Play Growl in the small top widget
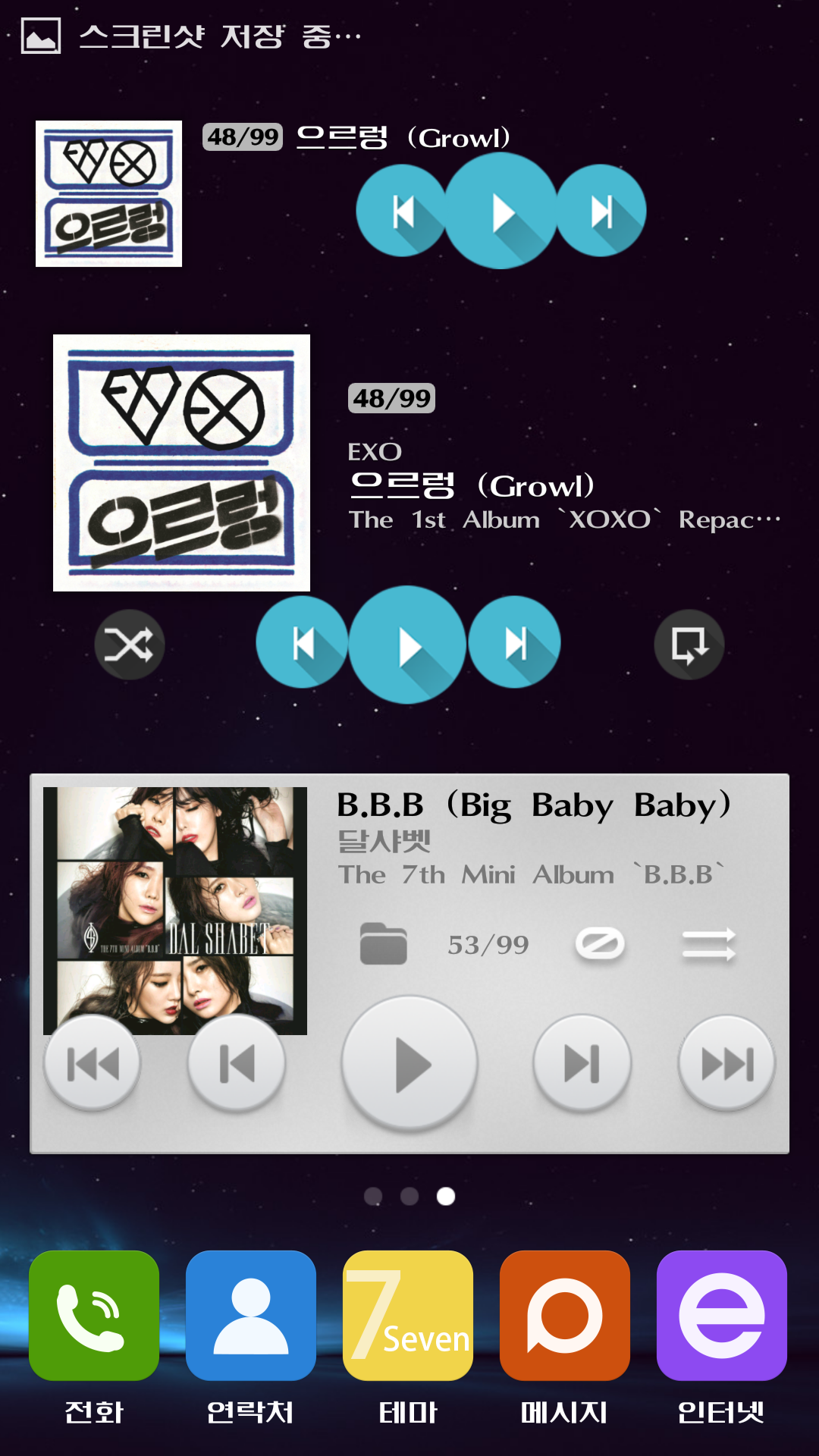The height and width of the screenshot is (1456, 819). point(500,211)
